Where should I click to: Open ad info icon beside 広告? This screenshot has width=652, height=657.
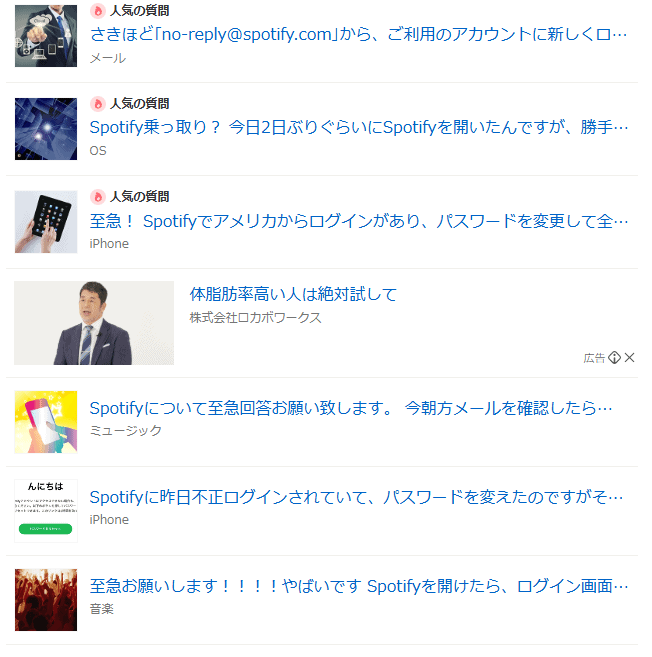pos(615,358)
